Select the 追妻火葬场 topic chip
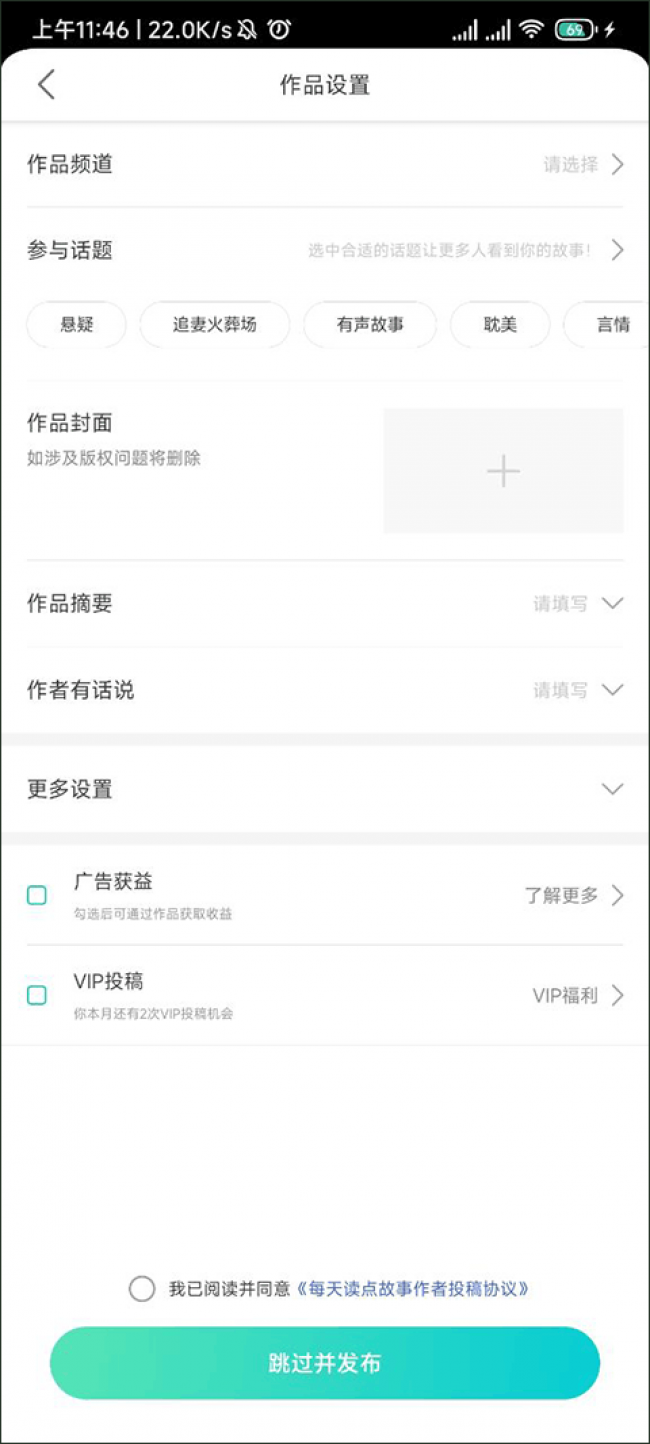 [x=215, y=325]
